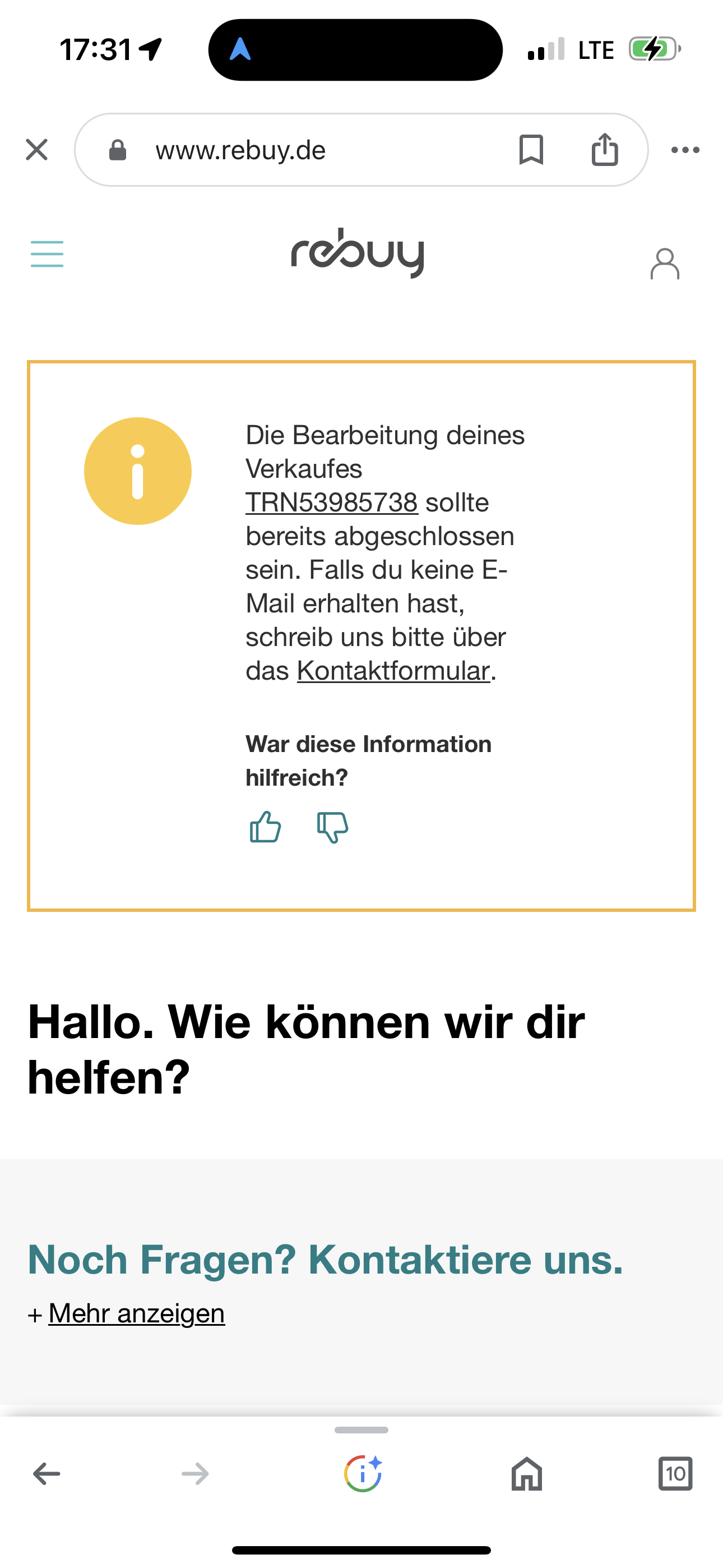Open the rebuy hamburger menu
Image resolution: width=723 pixels, height=1568 pixels.
click(47, 254)
